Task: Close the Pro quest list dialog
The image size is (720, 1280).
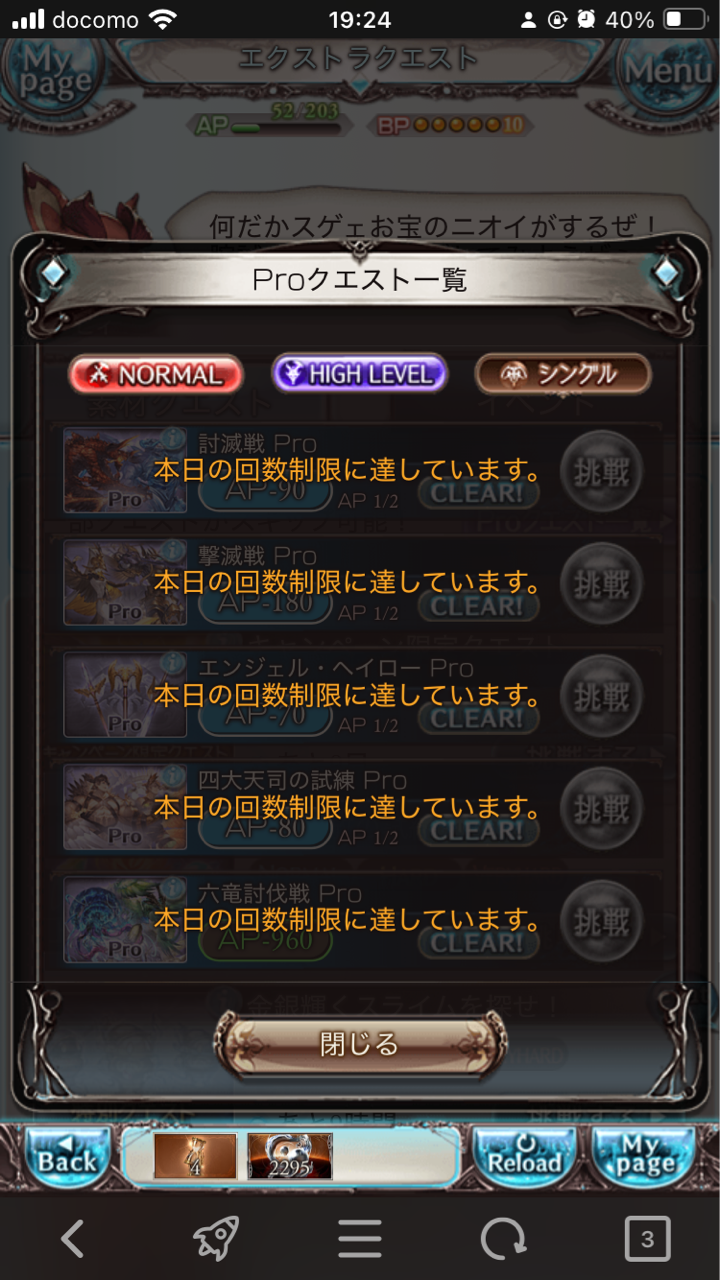Action: 359,1045
